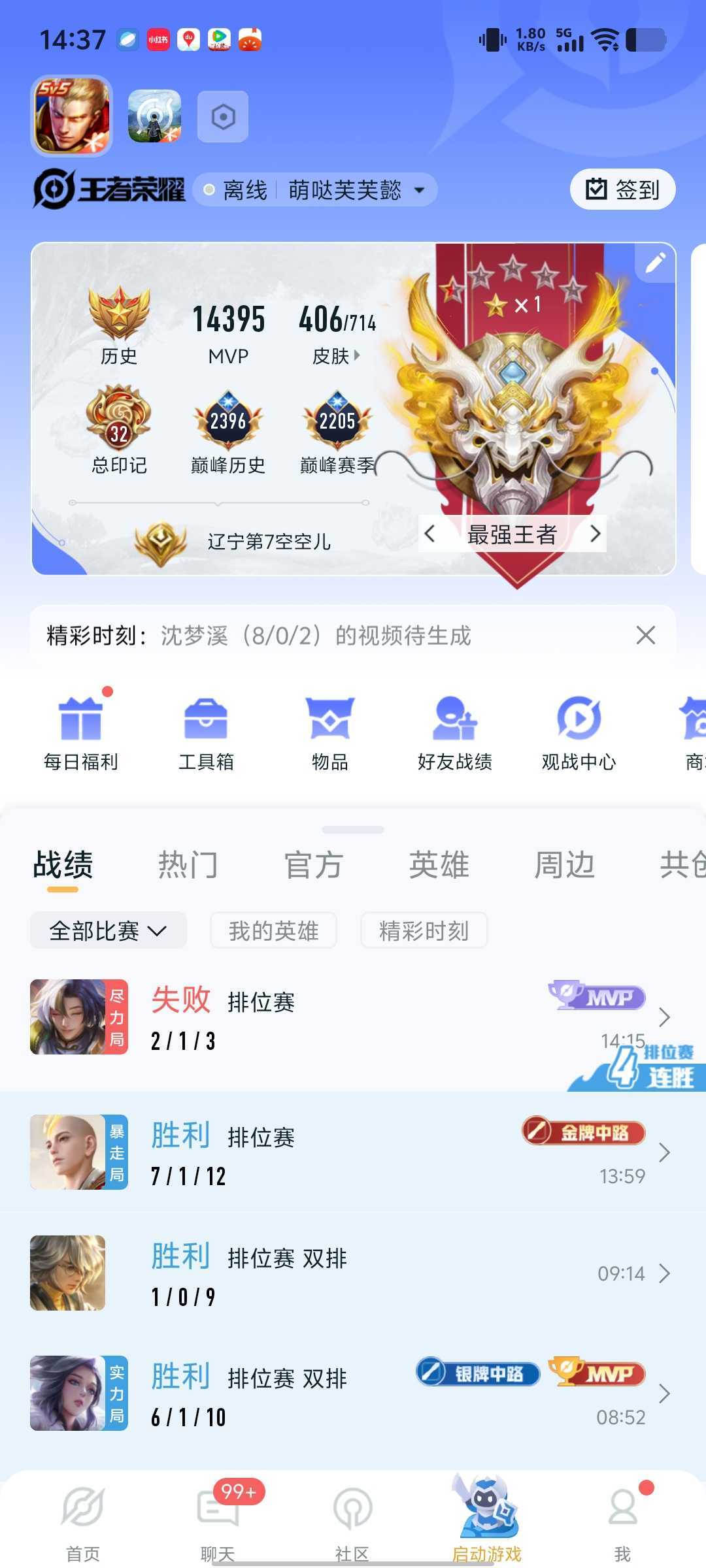Open the 失败 ranked match 2/1/3
The width and height of the screenshot is (706, 1568).
(353, 1017)
